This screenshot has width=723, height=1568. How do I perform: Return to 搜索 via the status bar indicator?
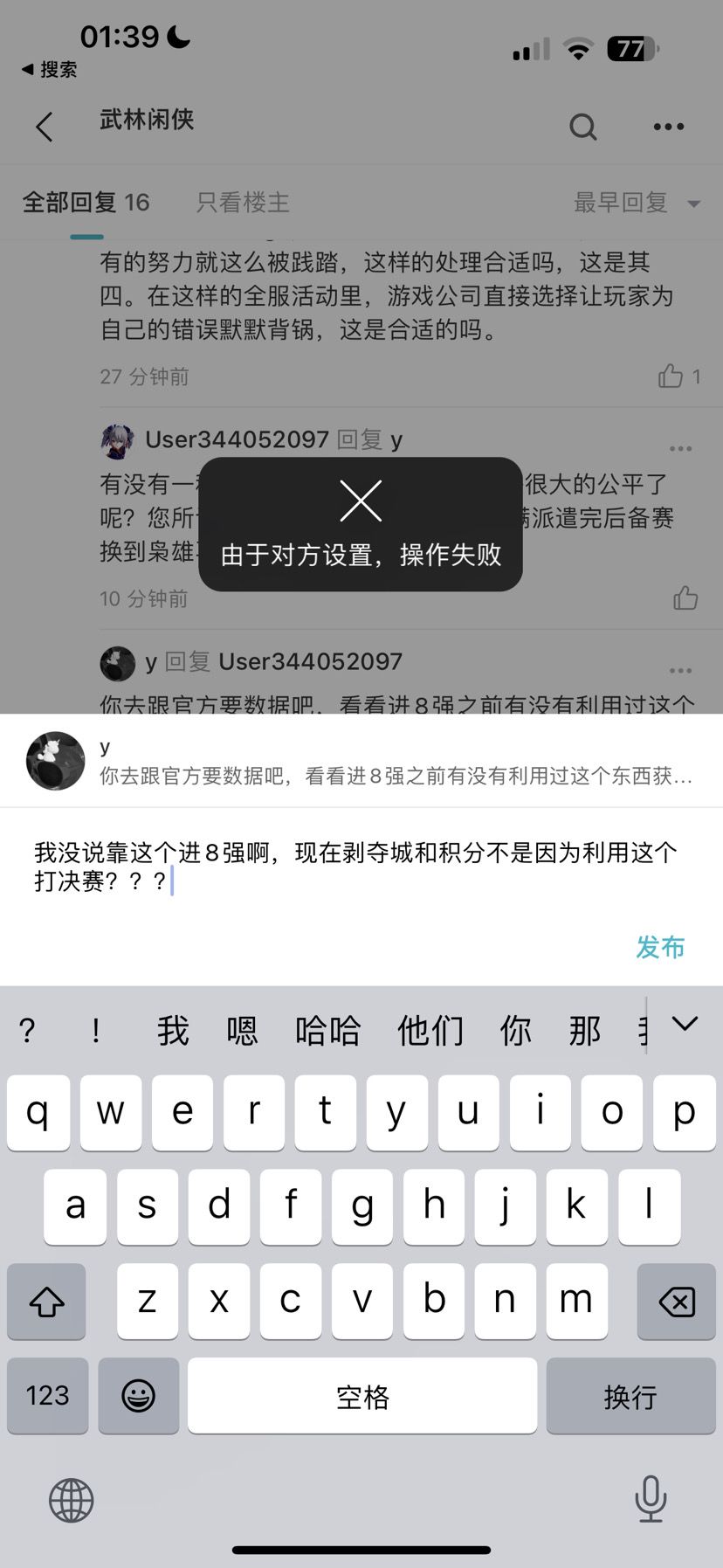pos(50,69)
